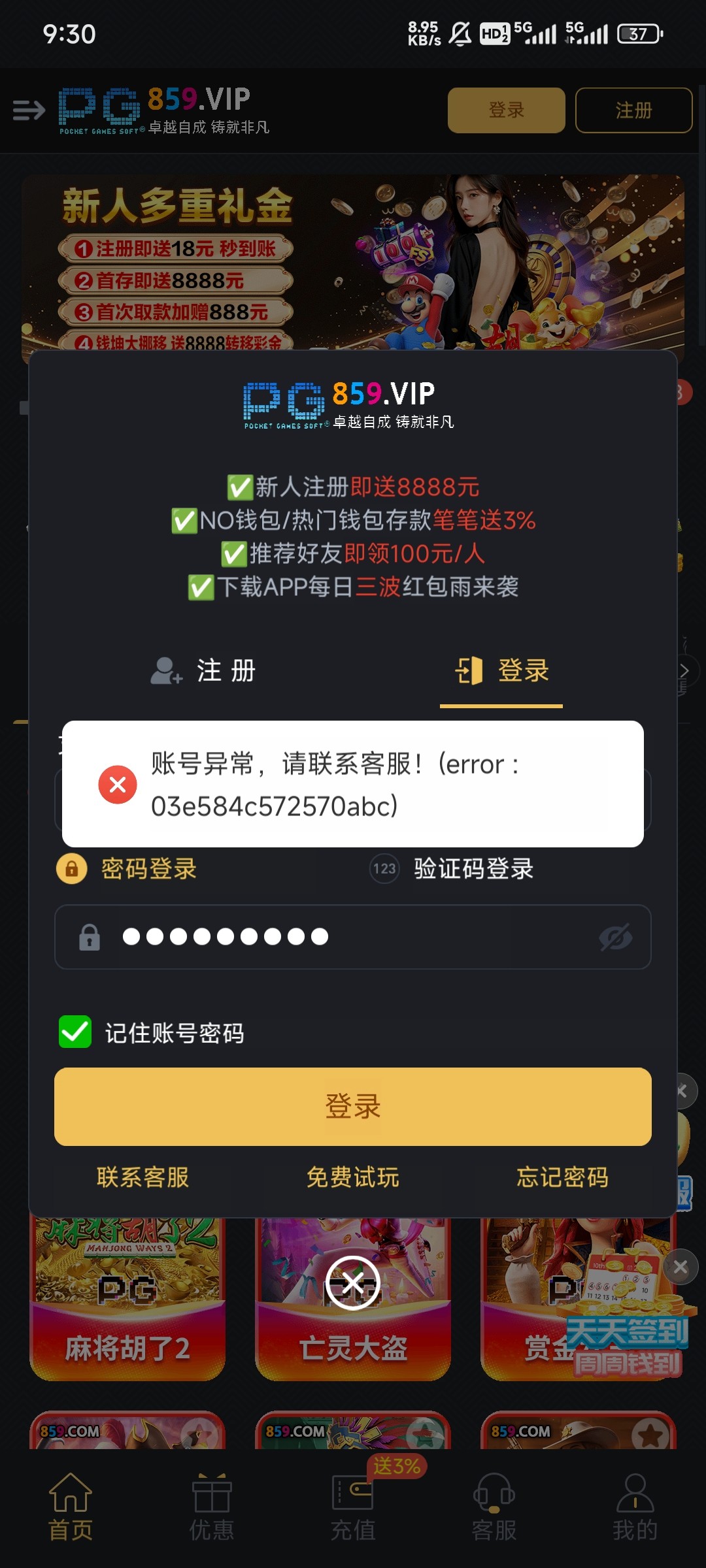Open 联系客服 link
The image size is (706, 1568).
(x=143, y=1177)
